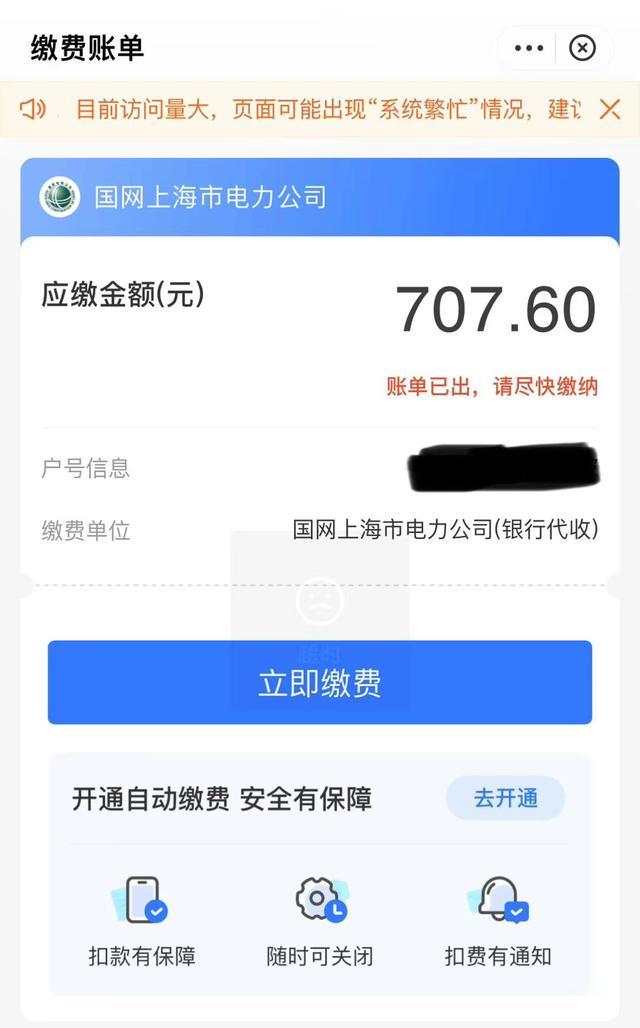Tap 去开通 to enable auto-payment

coord(506,798)
